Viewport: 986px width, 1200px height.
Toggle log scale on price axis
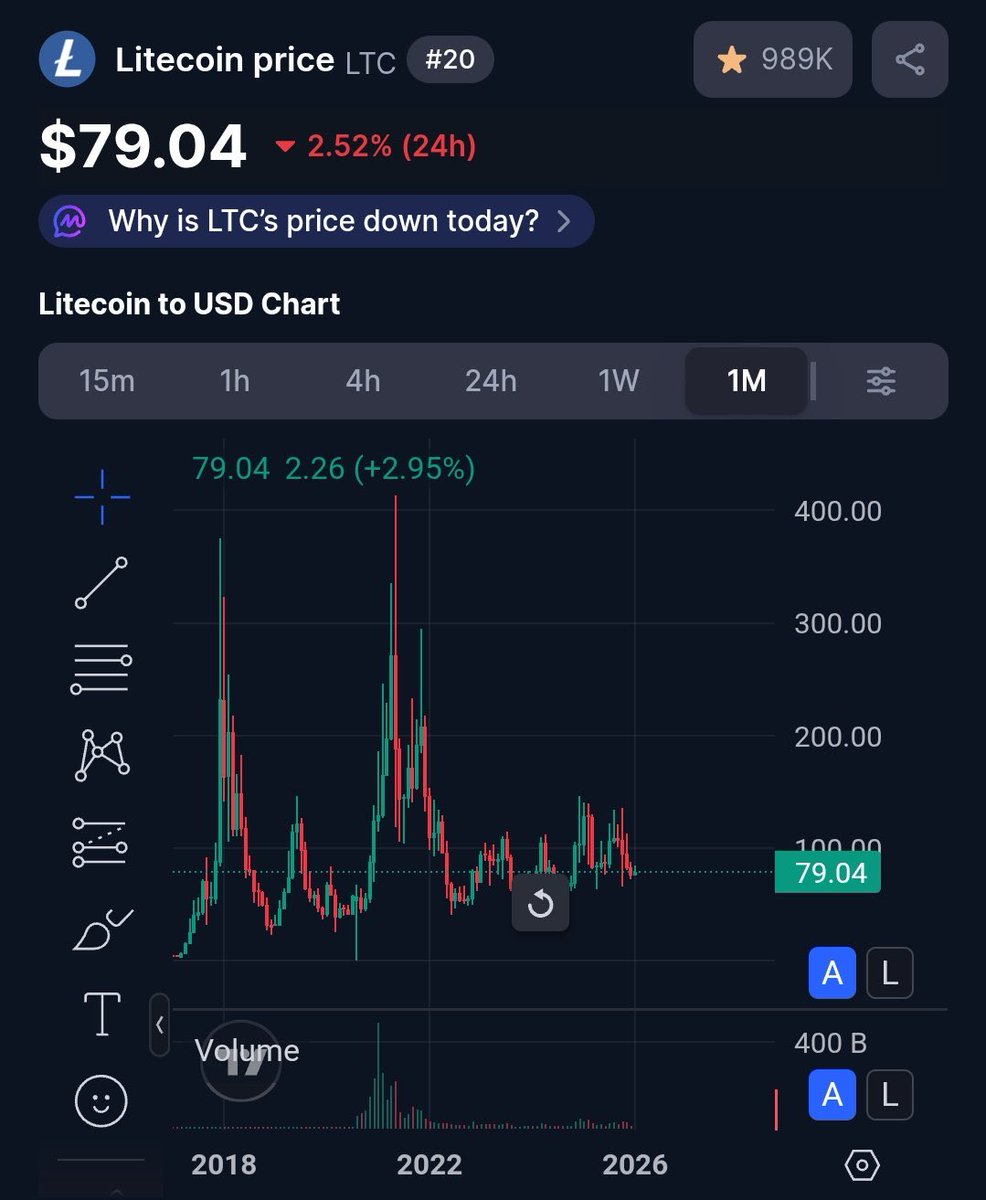point(889,972)
